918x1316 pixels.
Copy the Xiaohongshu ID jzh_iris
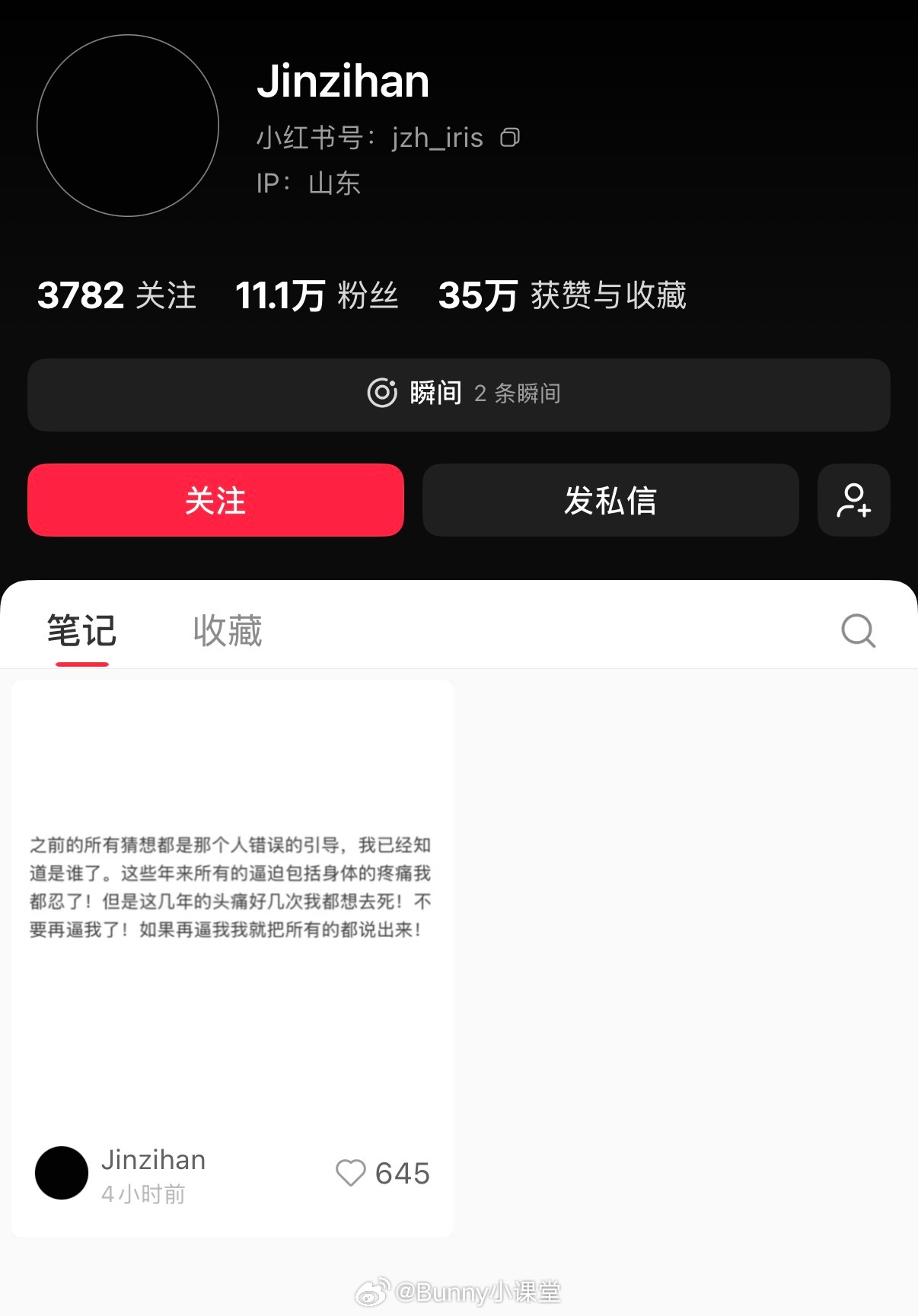(512, 138)
